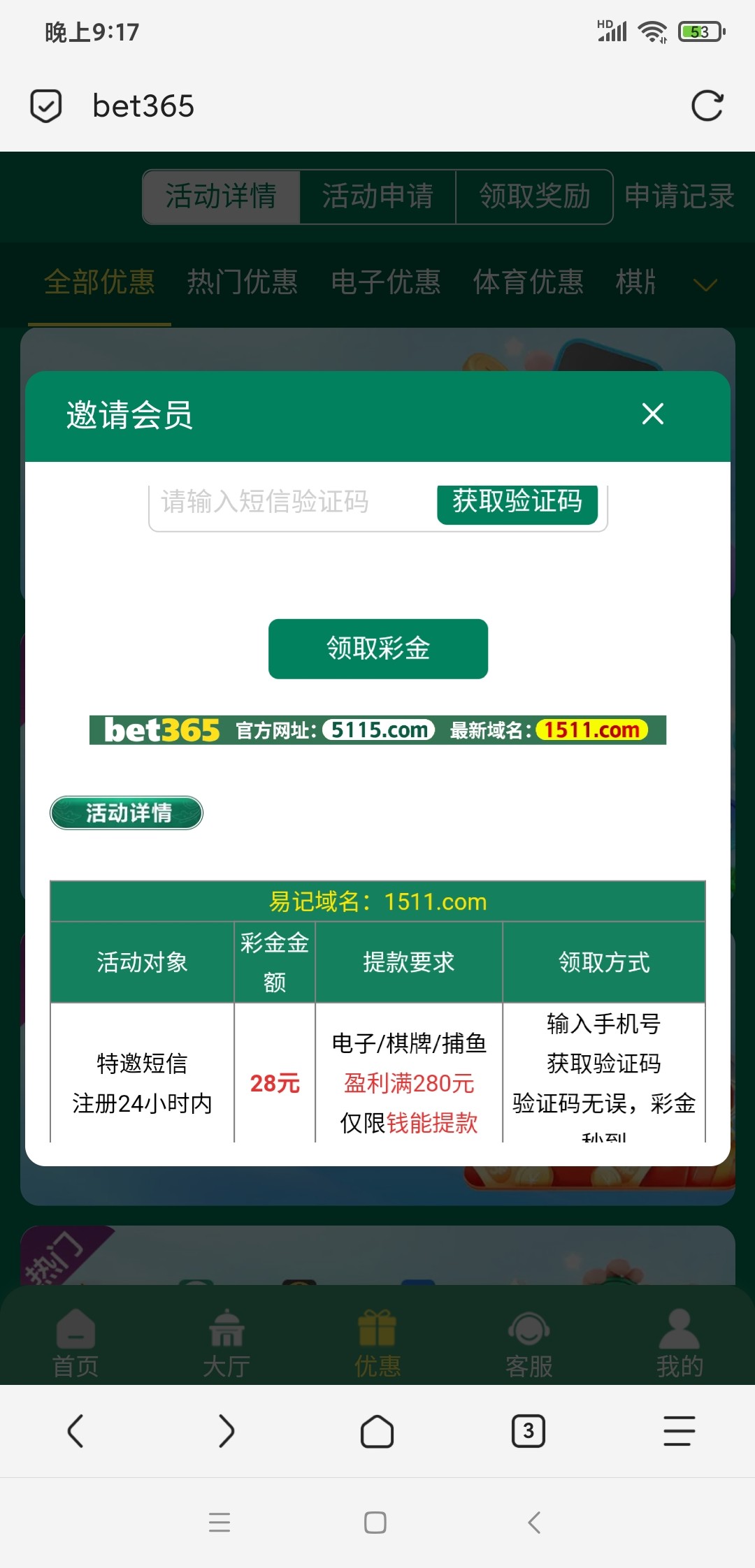This screenshot has height=1568, width=755.
Task: Open the browser home page
Action: [x=377, y=1430]
